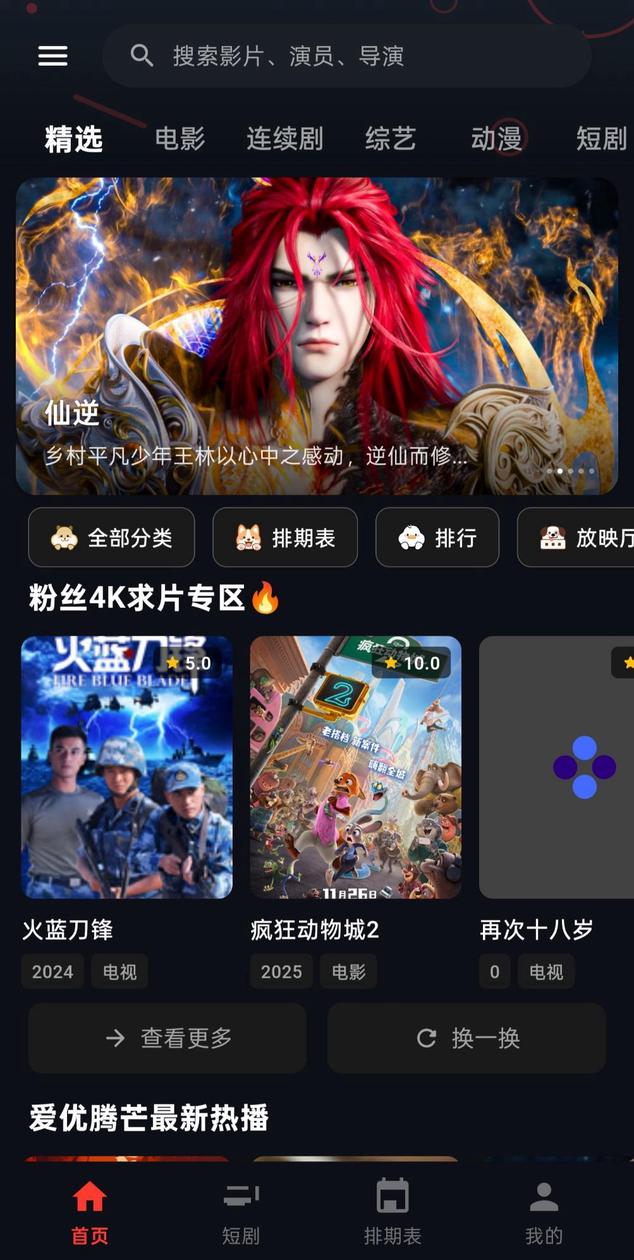Open the 我的 profile tab

(x=544, y=1211)
